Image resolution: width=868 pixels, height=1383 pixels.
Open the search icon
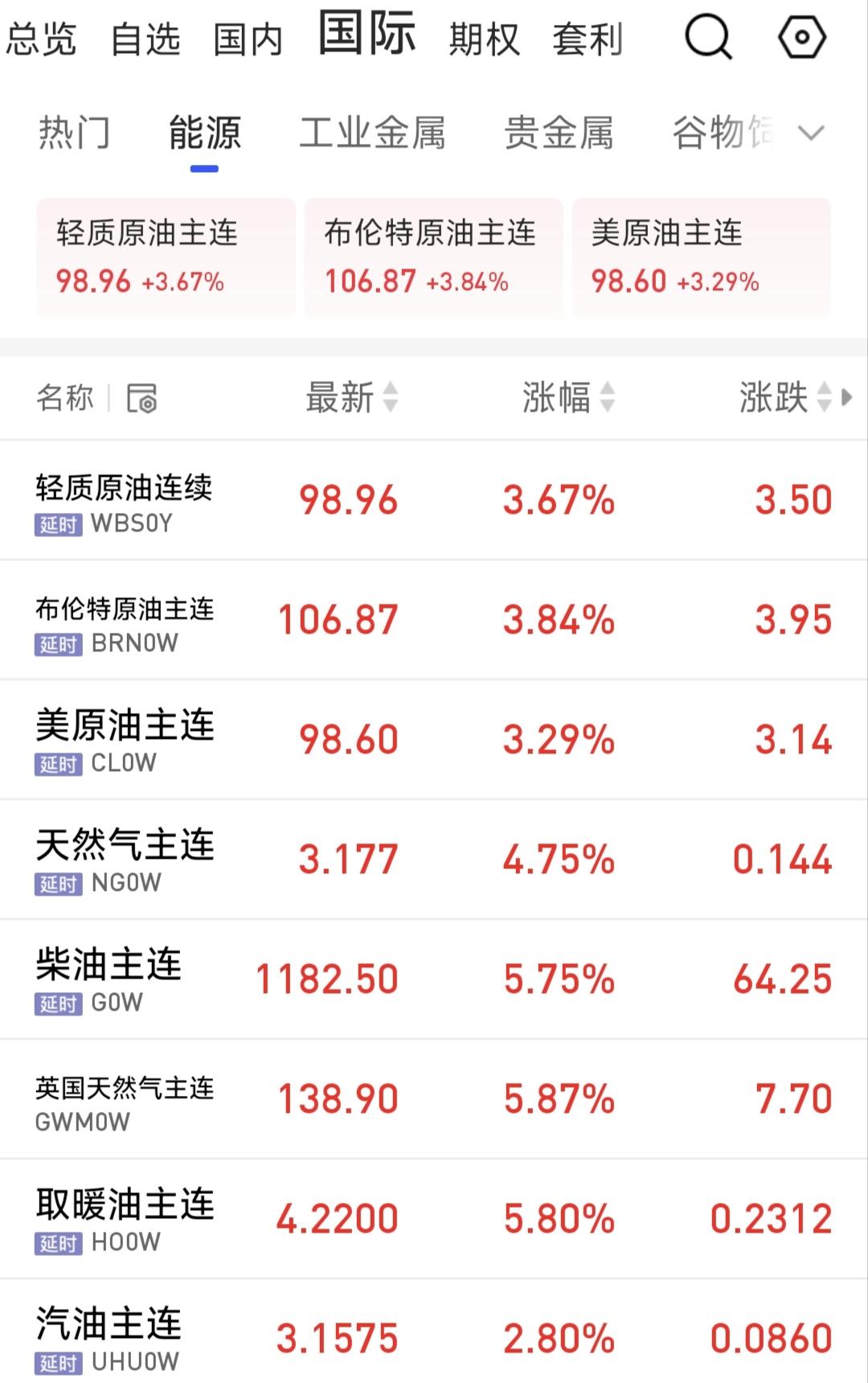(706, 38)
